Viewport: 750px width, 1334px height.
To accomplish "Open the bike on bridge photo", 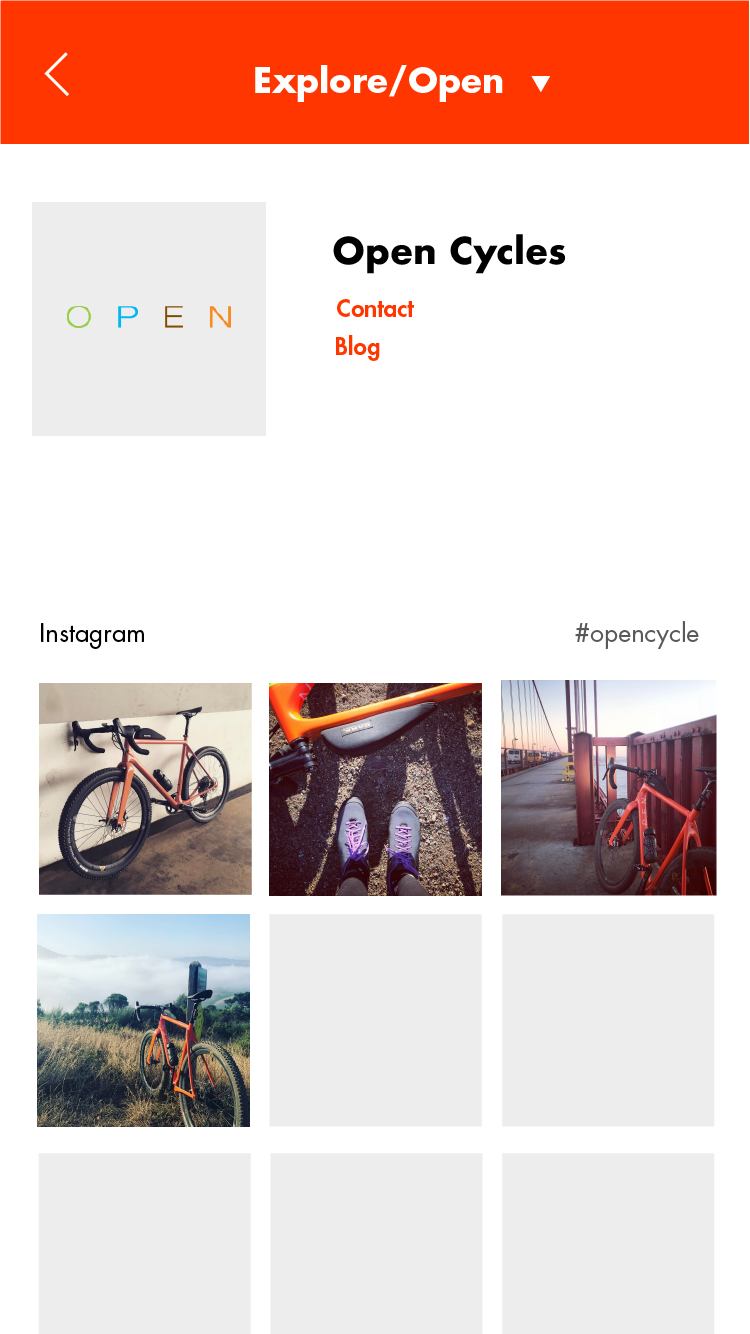I will (x=608, y=788).
